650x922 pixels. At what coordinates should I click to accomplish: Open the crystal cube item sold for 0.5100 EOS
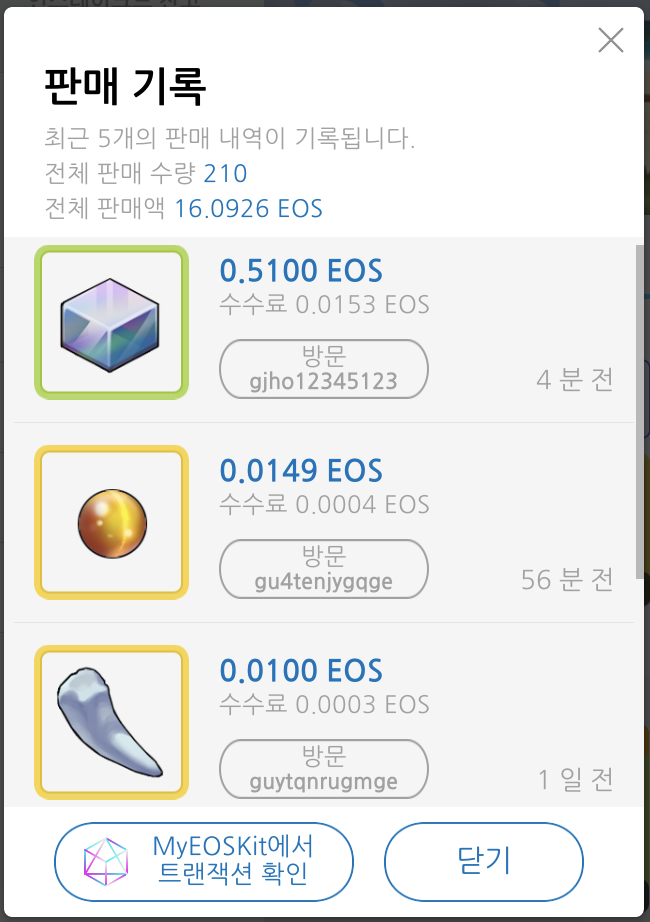click(x=112, y=322)
